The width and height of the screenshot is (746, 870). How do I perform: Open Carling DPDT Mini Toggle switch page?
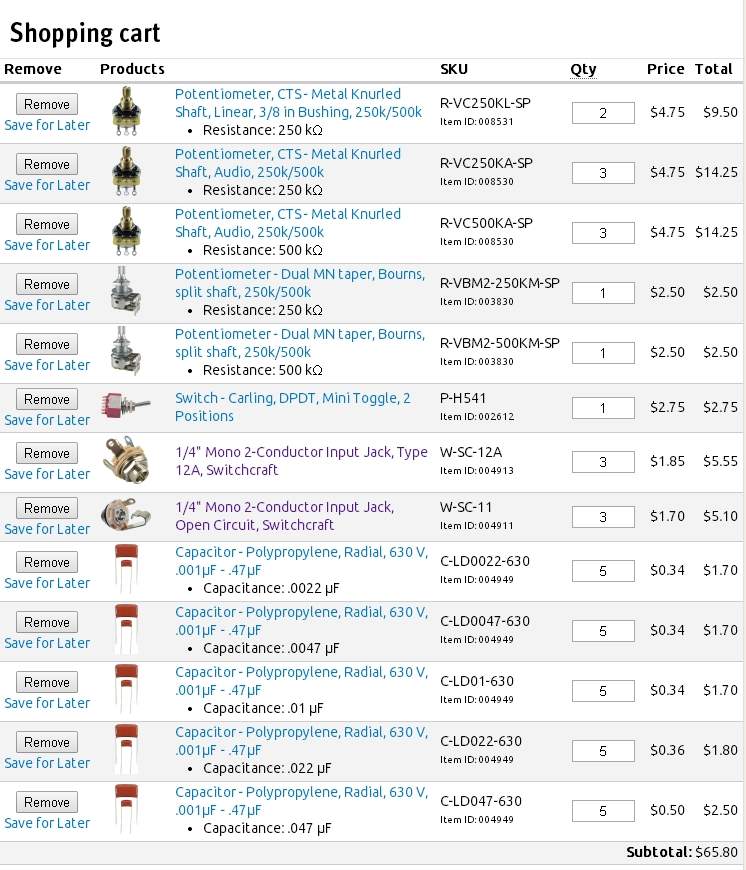coord(293,407)
